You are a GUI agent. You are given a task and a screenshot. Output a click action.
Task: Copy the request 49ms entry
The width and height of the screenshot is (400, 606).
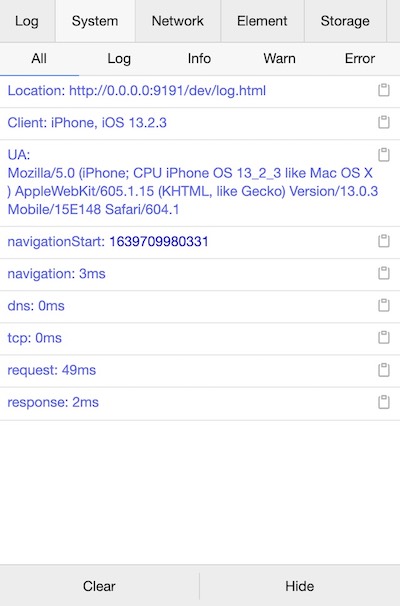pos(384,370)
